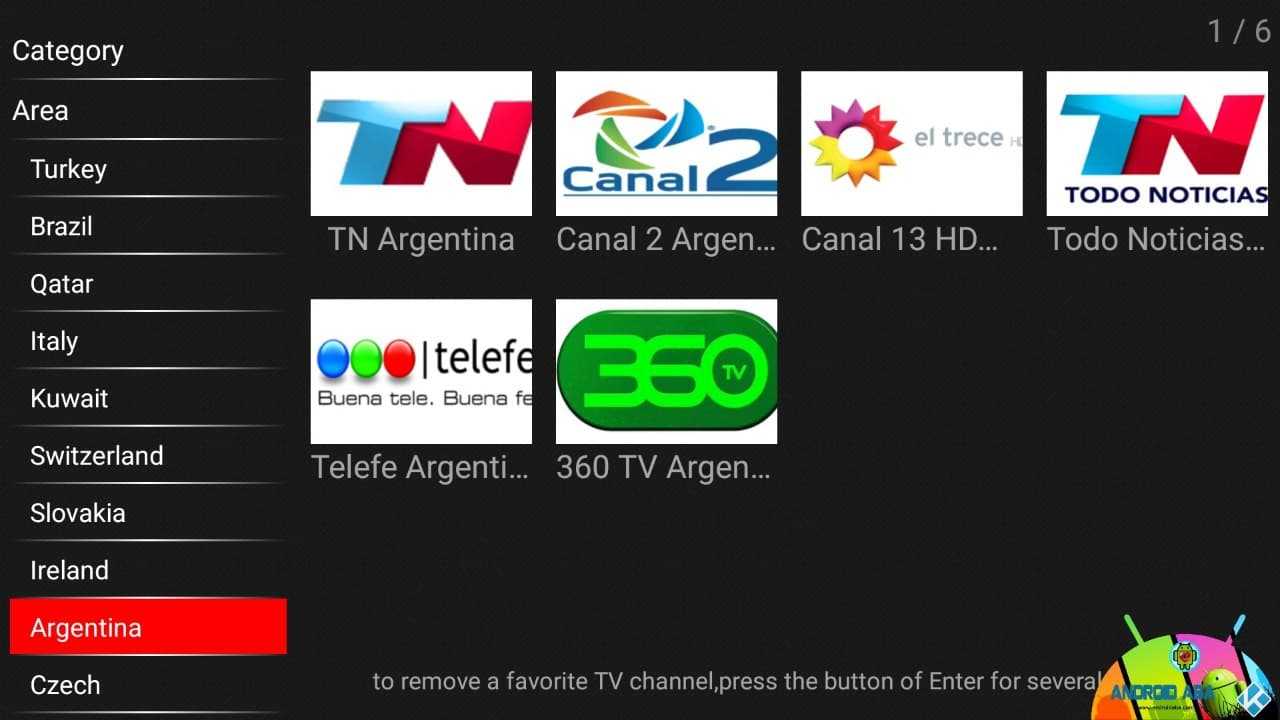Show Switzerland channels
The image size is (1280, 720).
pos(96,456)
